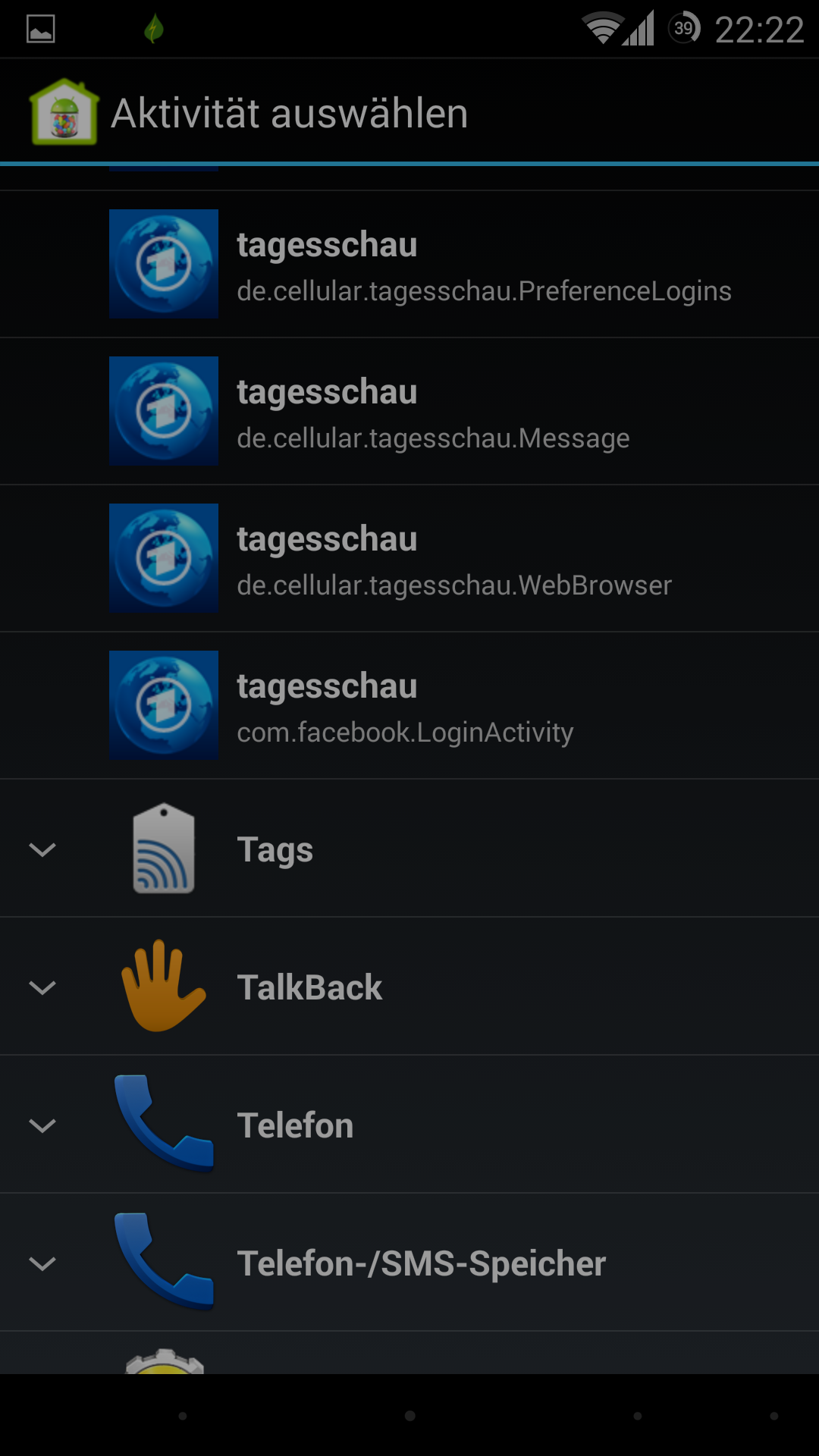Pick the tagesschau WebBrowser activity
Viewport: 819px width, 1456px height.
409,558
